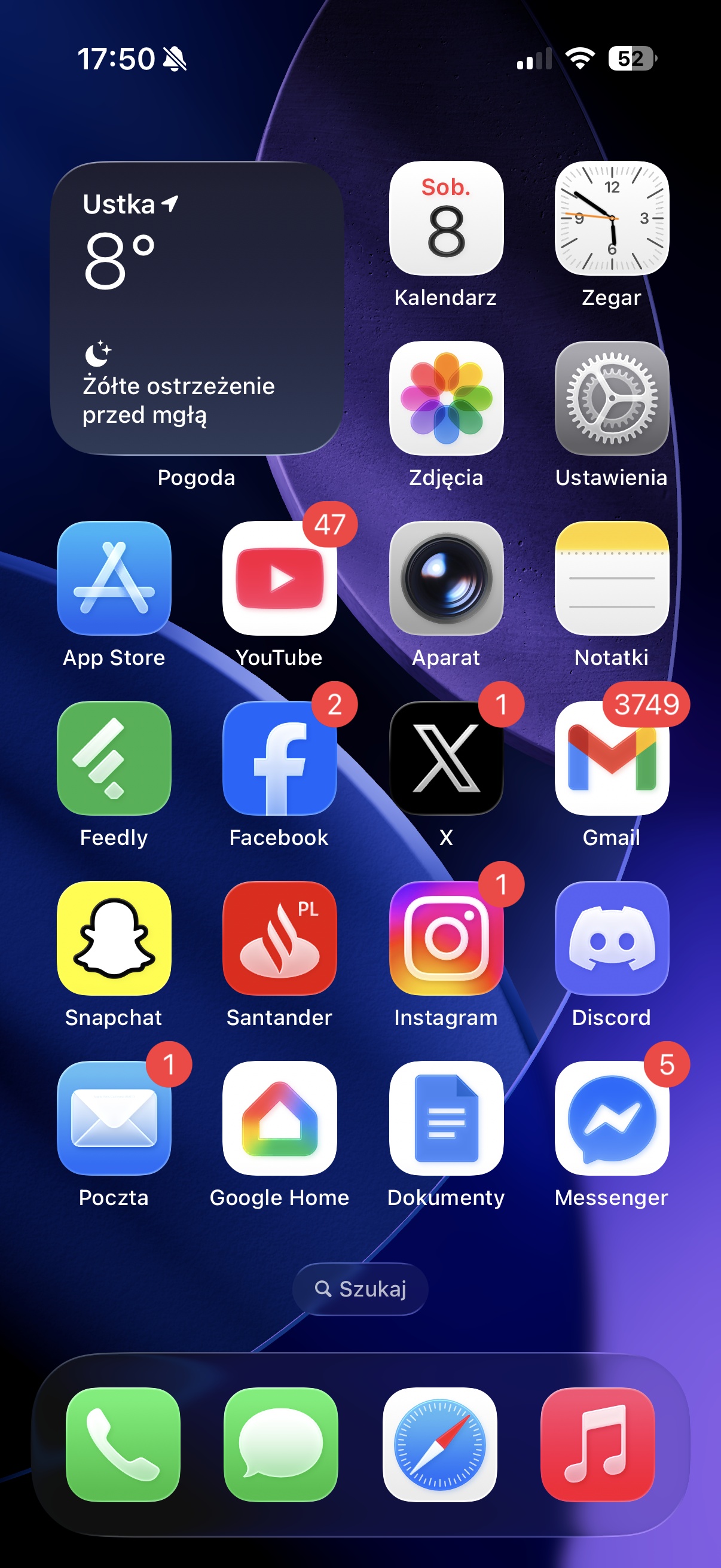
Task: Launch Discord
Action: [x=612, y=938]
